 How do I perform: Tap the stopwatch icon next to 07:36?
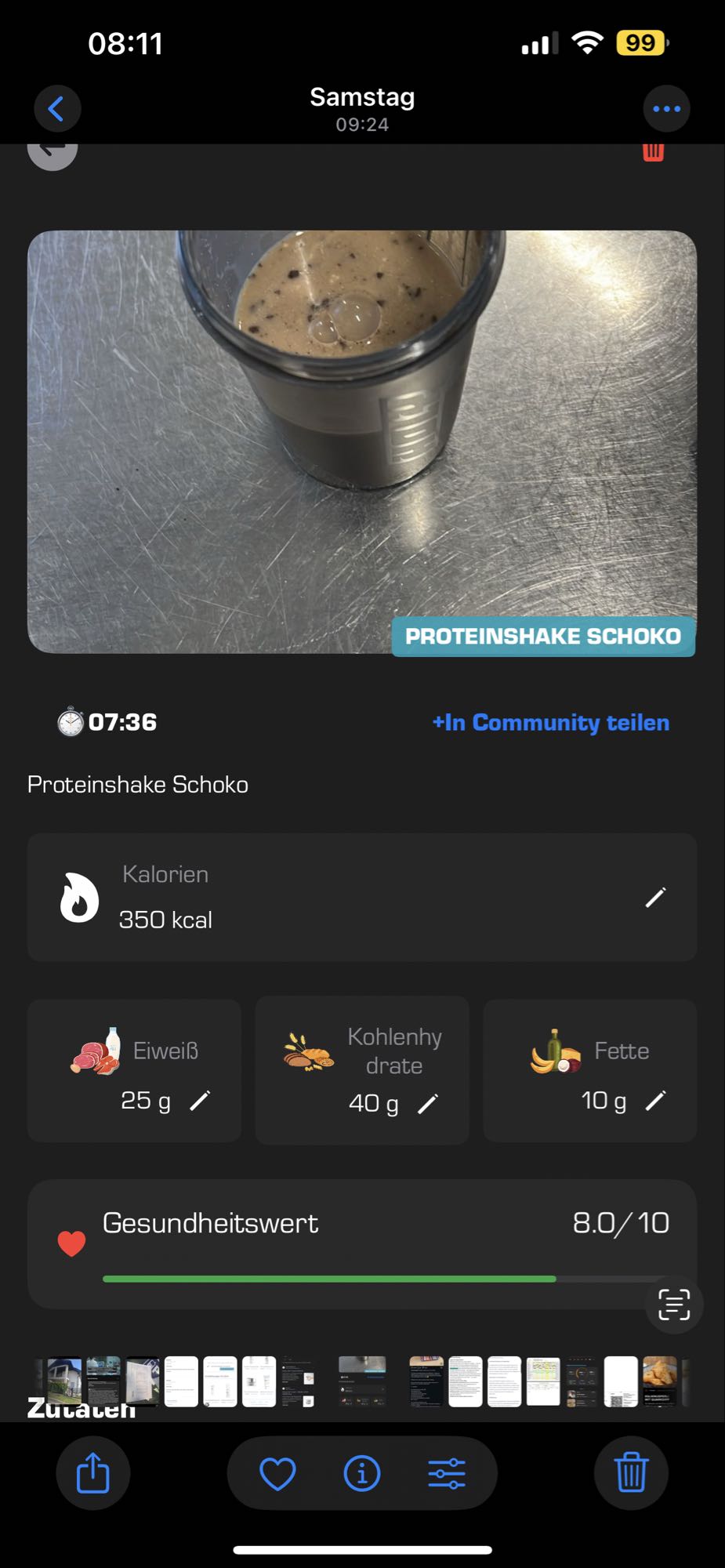69,722
